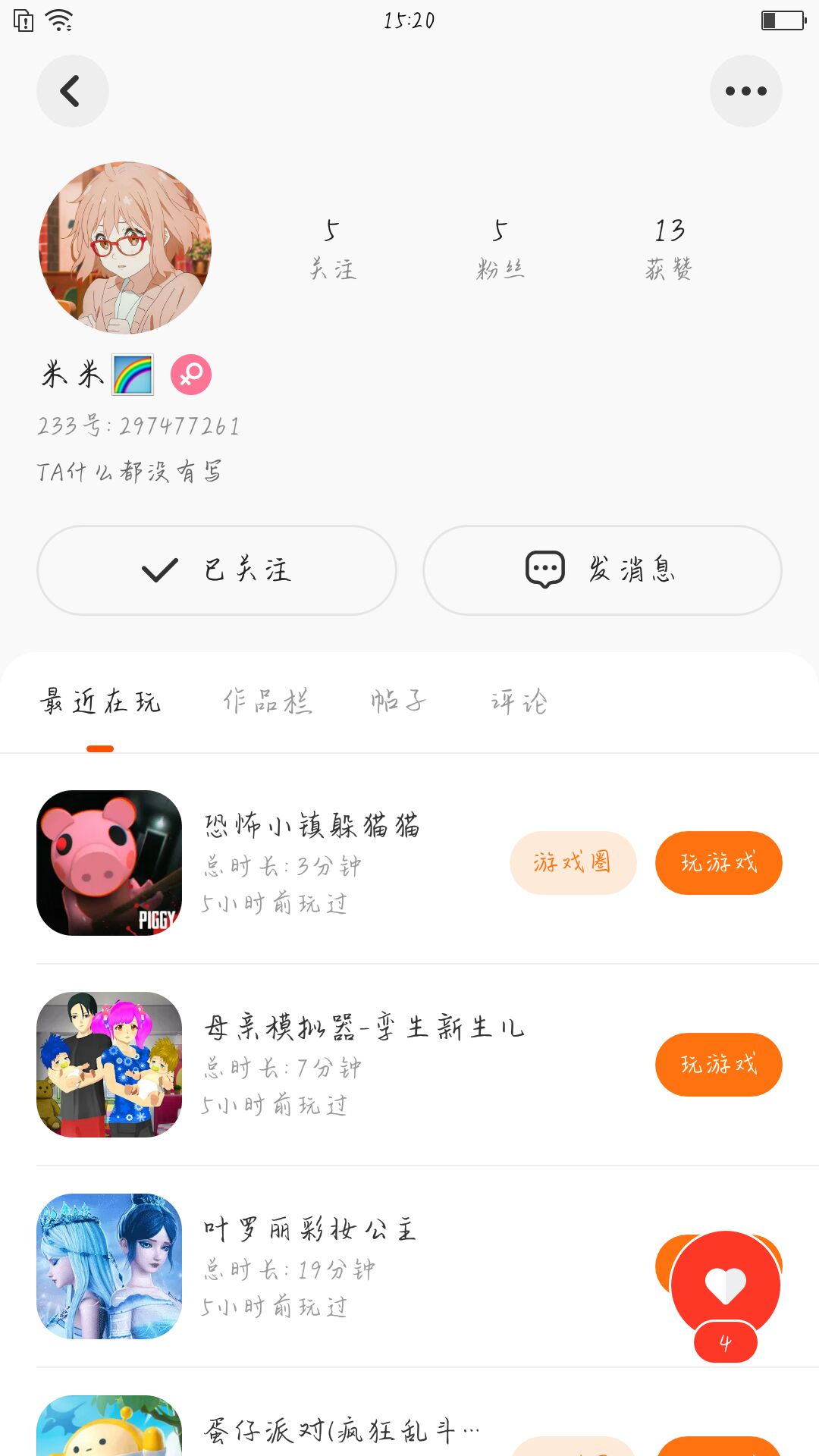This screenshot has height=1456, width=819.
Task: Open the 母亲模拟器-孪生新生儿 game icon
Action: click(x=109, y=1064)
